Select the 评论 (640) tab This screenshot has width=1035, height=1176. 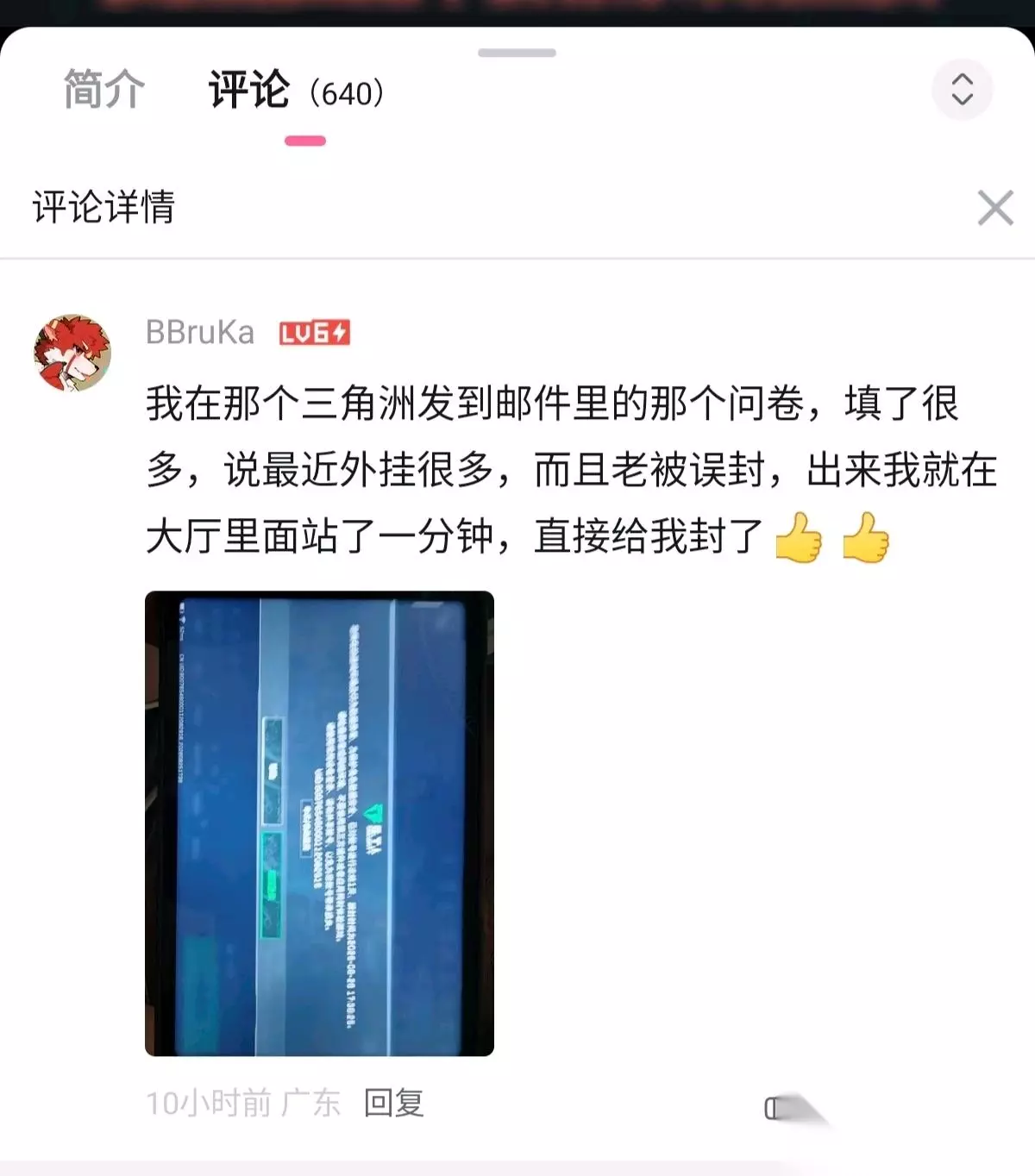point(297,91)
